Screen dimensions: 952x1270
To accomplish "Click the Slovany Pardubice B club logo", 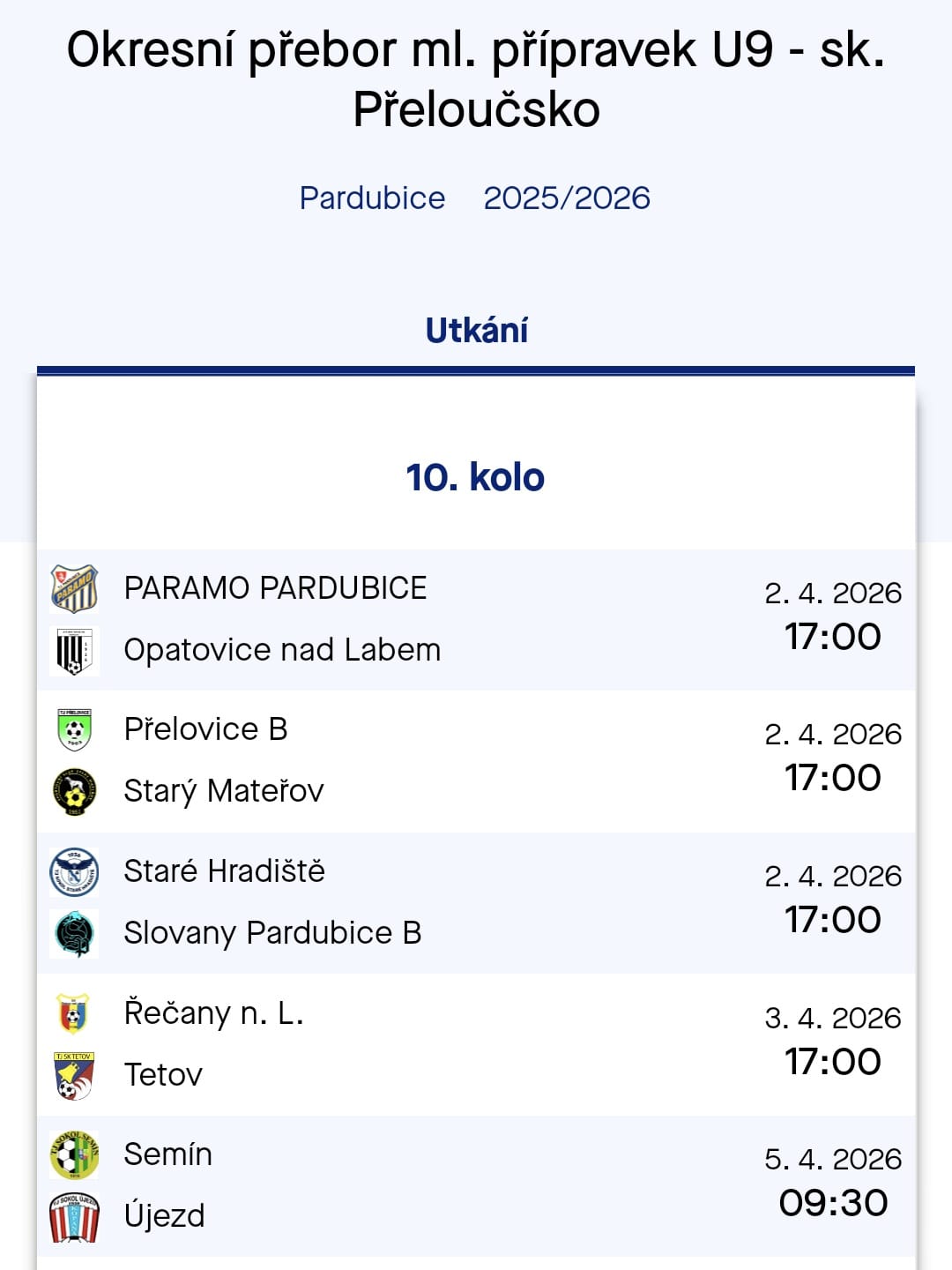I will (74, 934).
